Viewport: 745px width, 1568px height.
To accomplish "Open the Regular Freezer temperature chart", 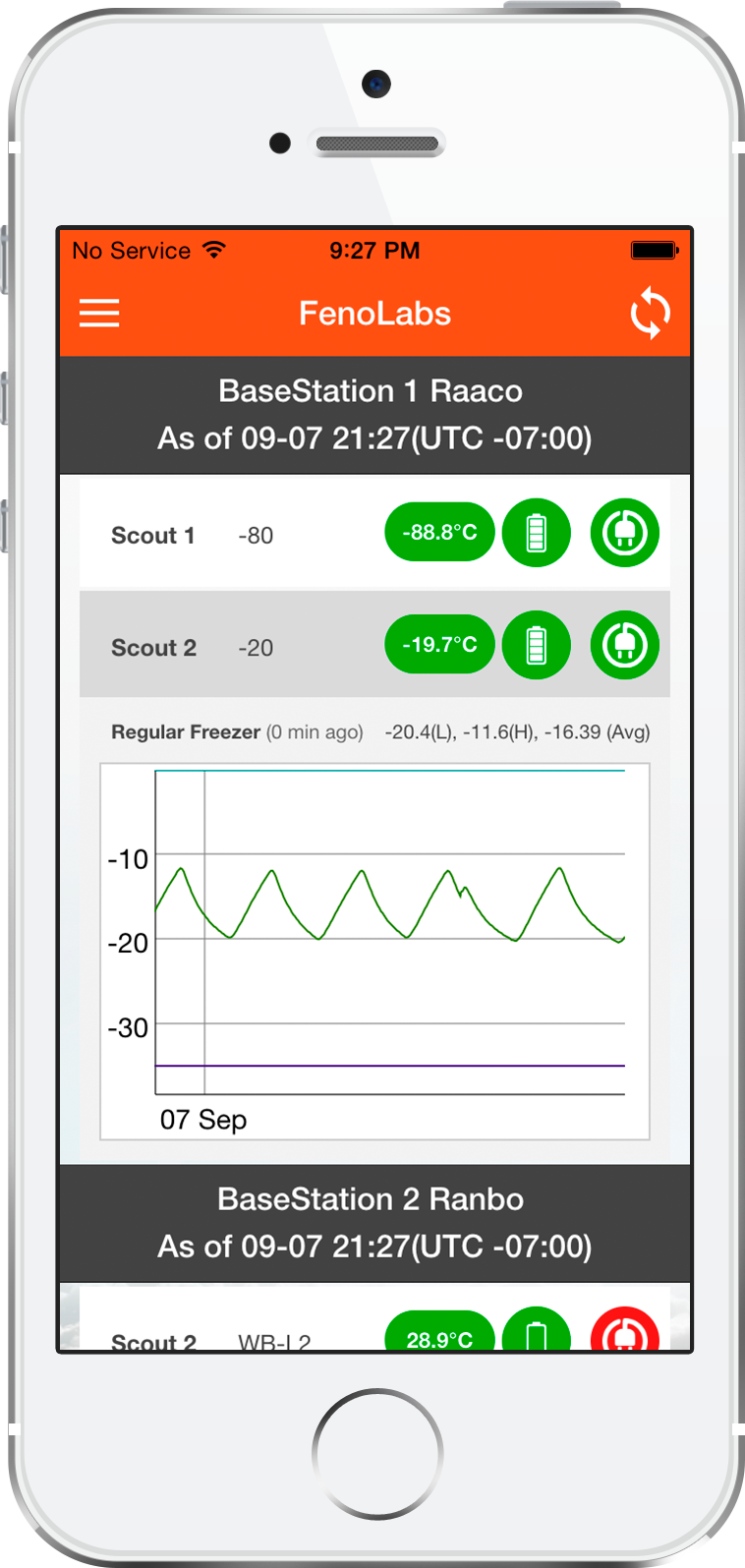I will point(374,950).
